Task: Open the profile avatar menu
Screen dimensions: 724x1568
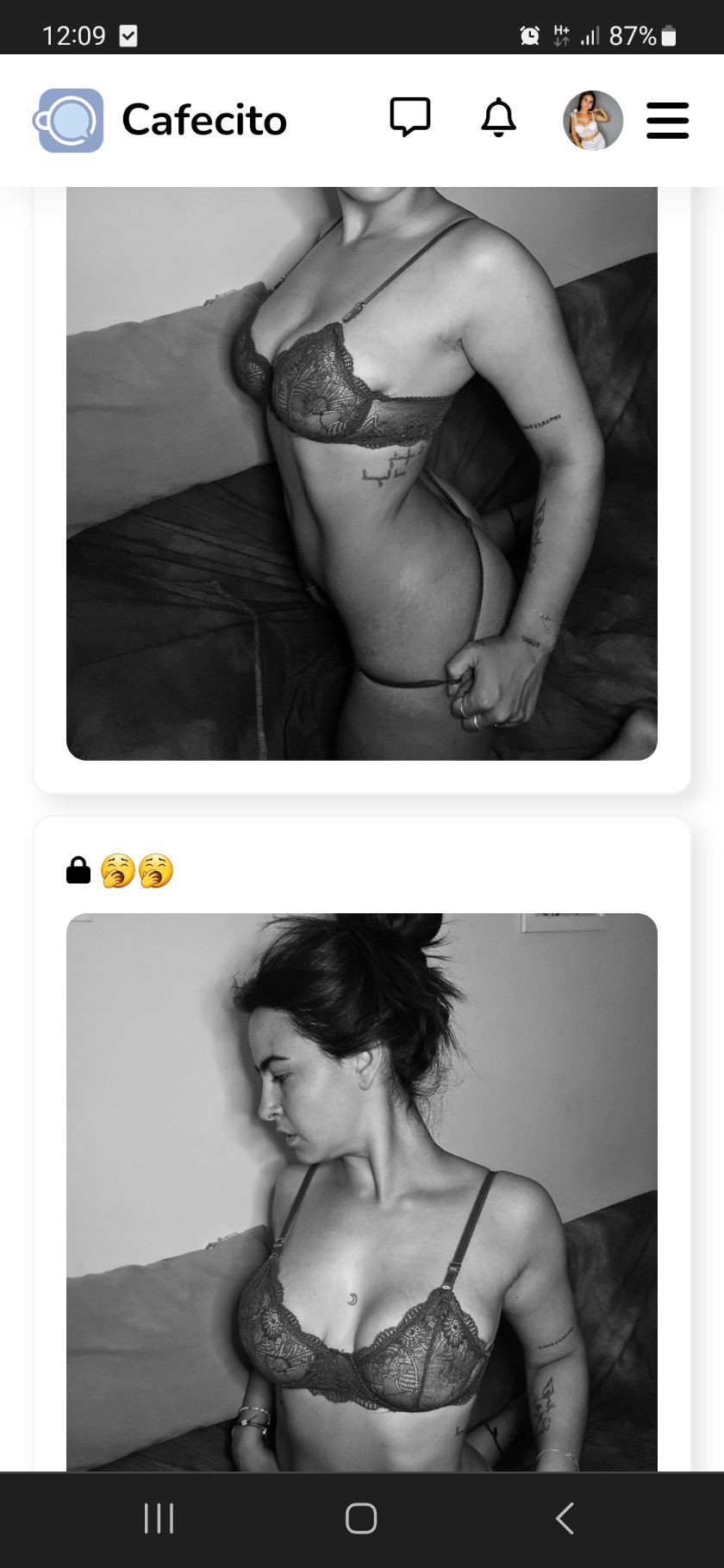Action: click(x=593, y=120)
